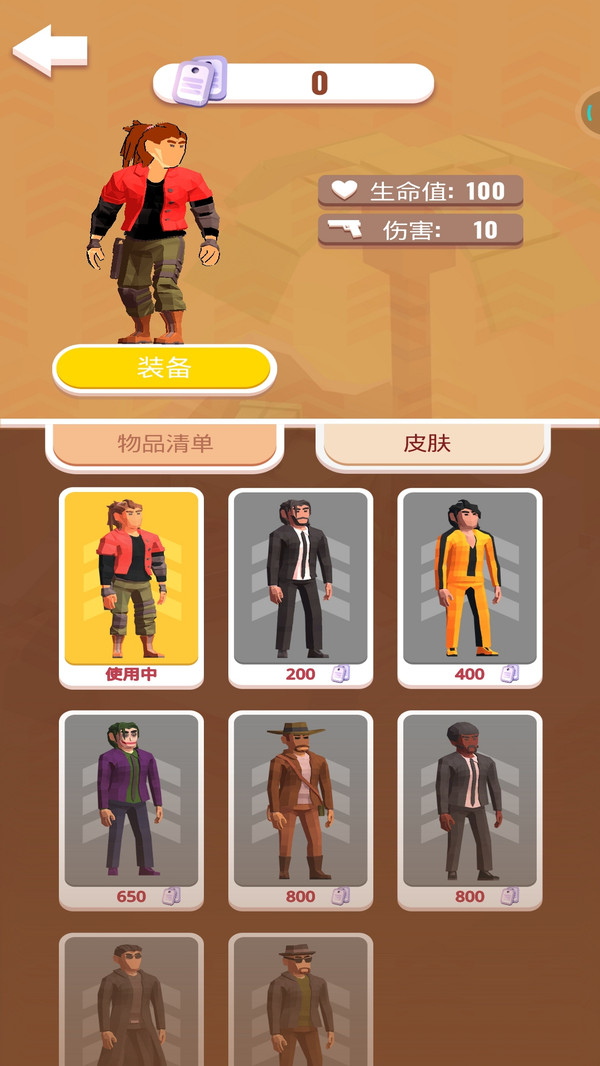Switch to the 物品清单 tab

pos(165,443)
